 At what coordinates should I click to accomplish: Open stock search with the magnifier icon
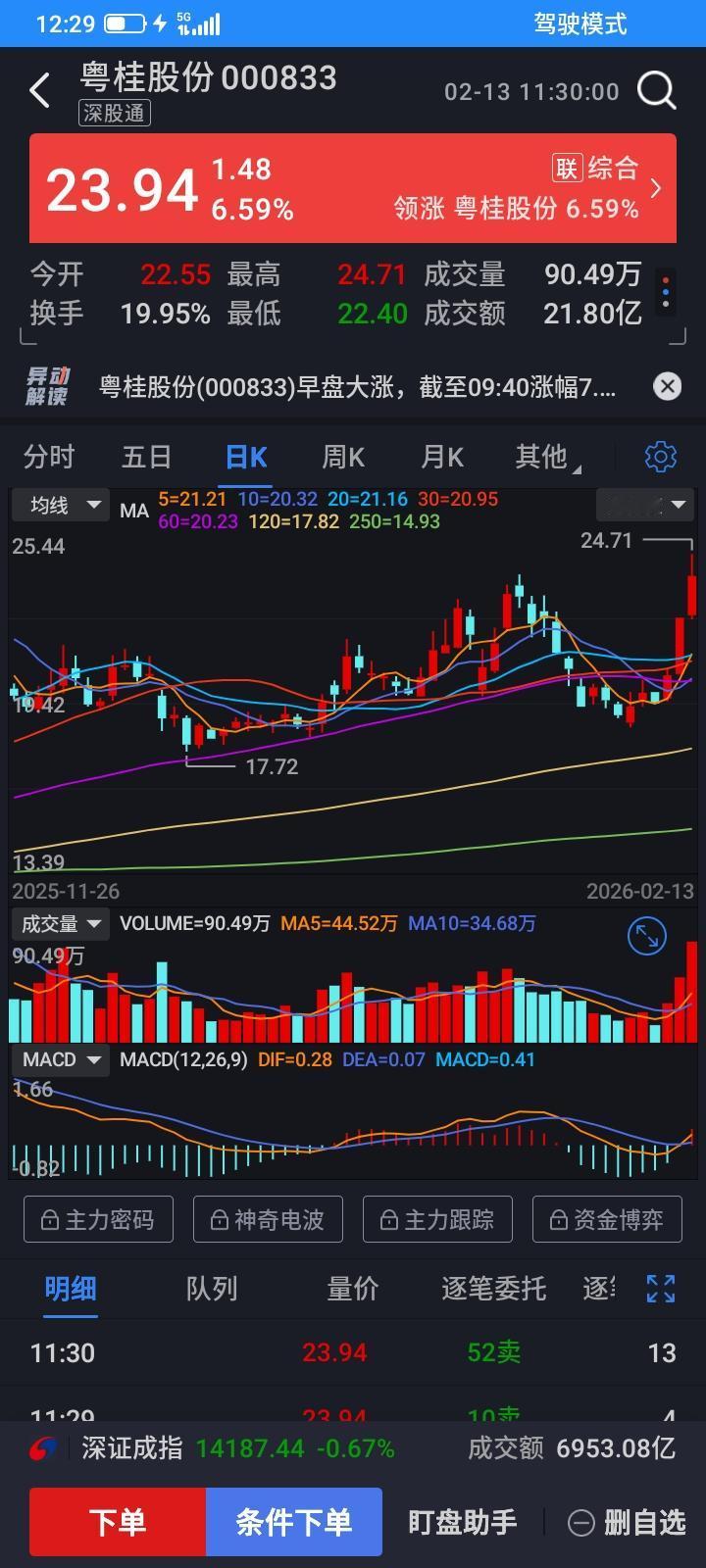click(x=656, y=90)
